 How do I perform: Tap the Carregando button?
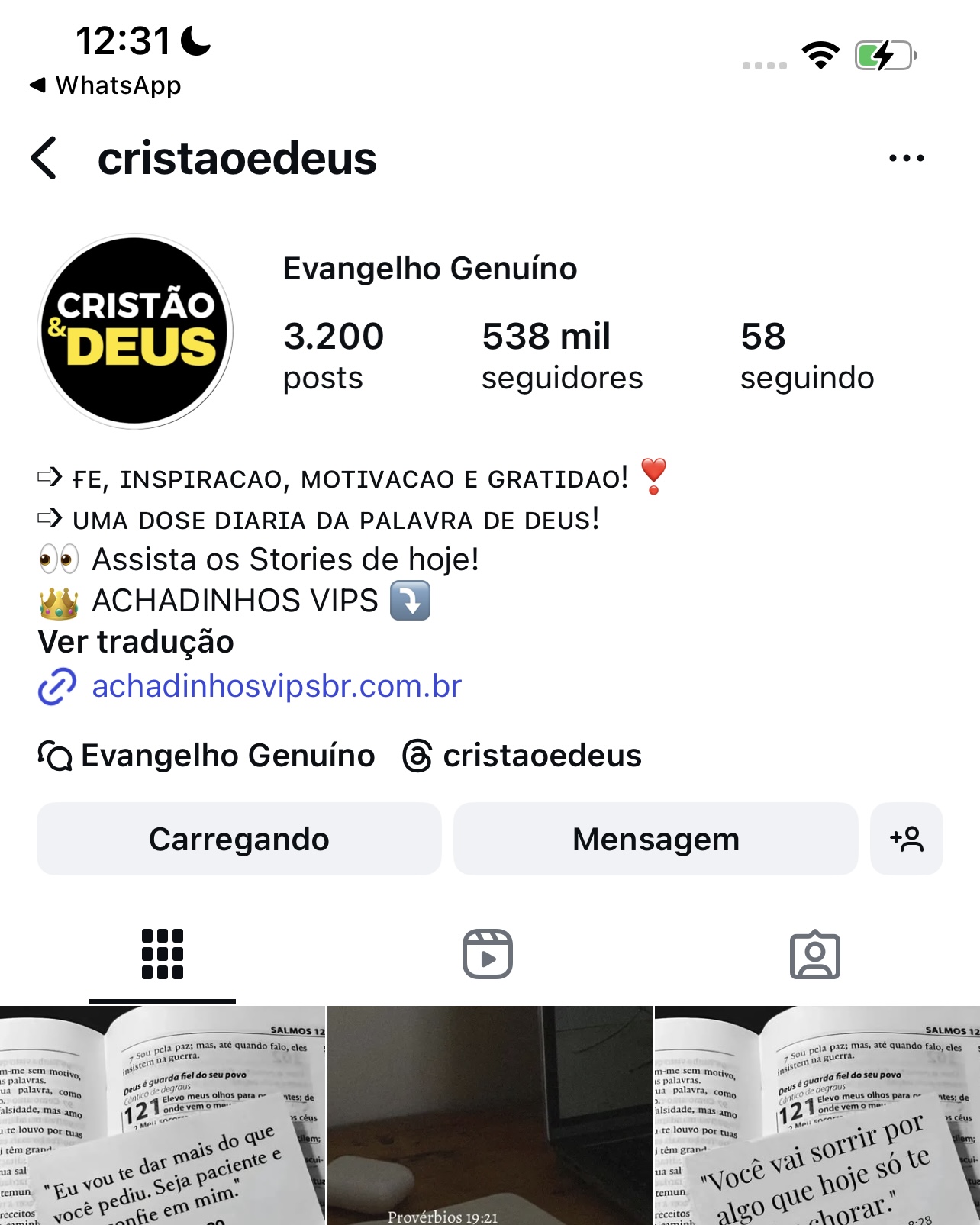pos(239,839)
